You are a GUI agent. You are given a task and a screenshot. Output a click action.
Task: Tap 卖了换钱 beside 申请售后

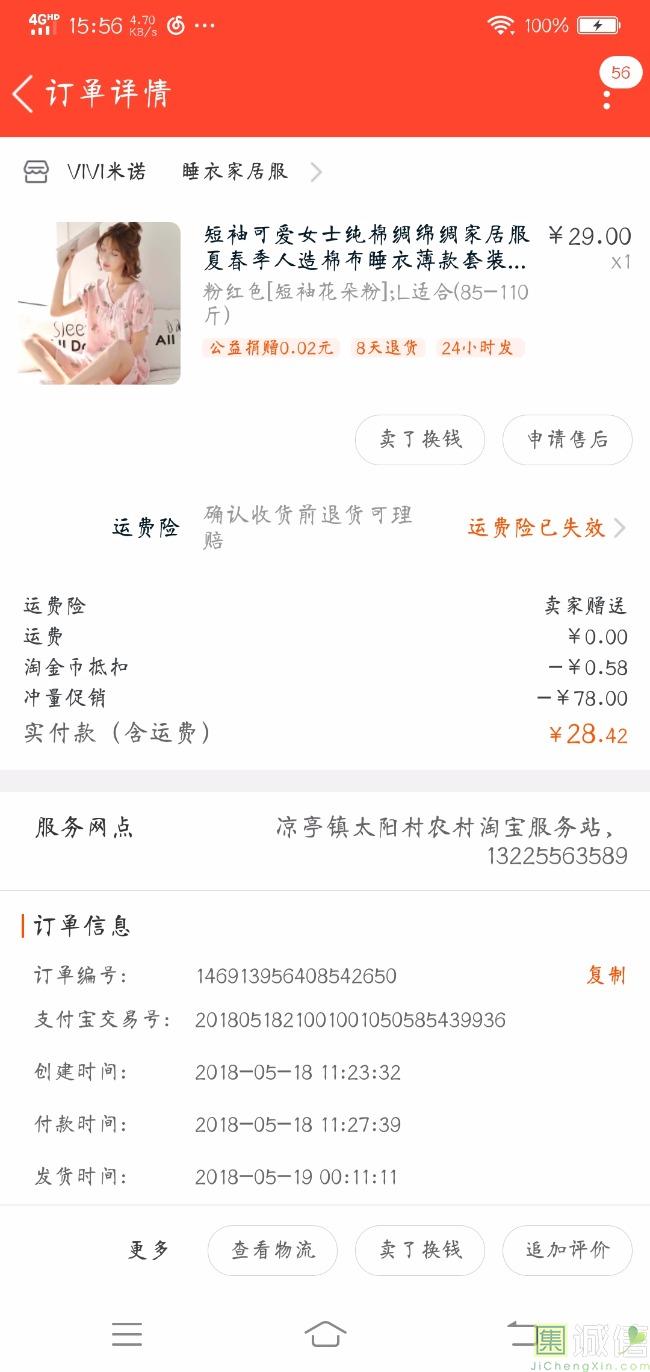[x=420, y=440]
